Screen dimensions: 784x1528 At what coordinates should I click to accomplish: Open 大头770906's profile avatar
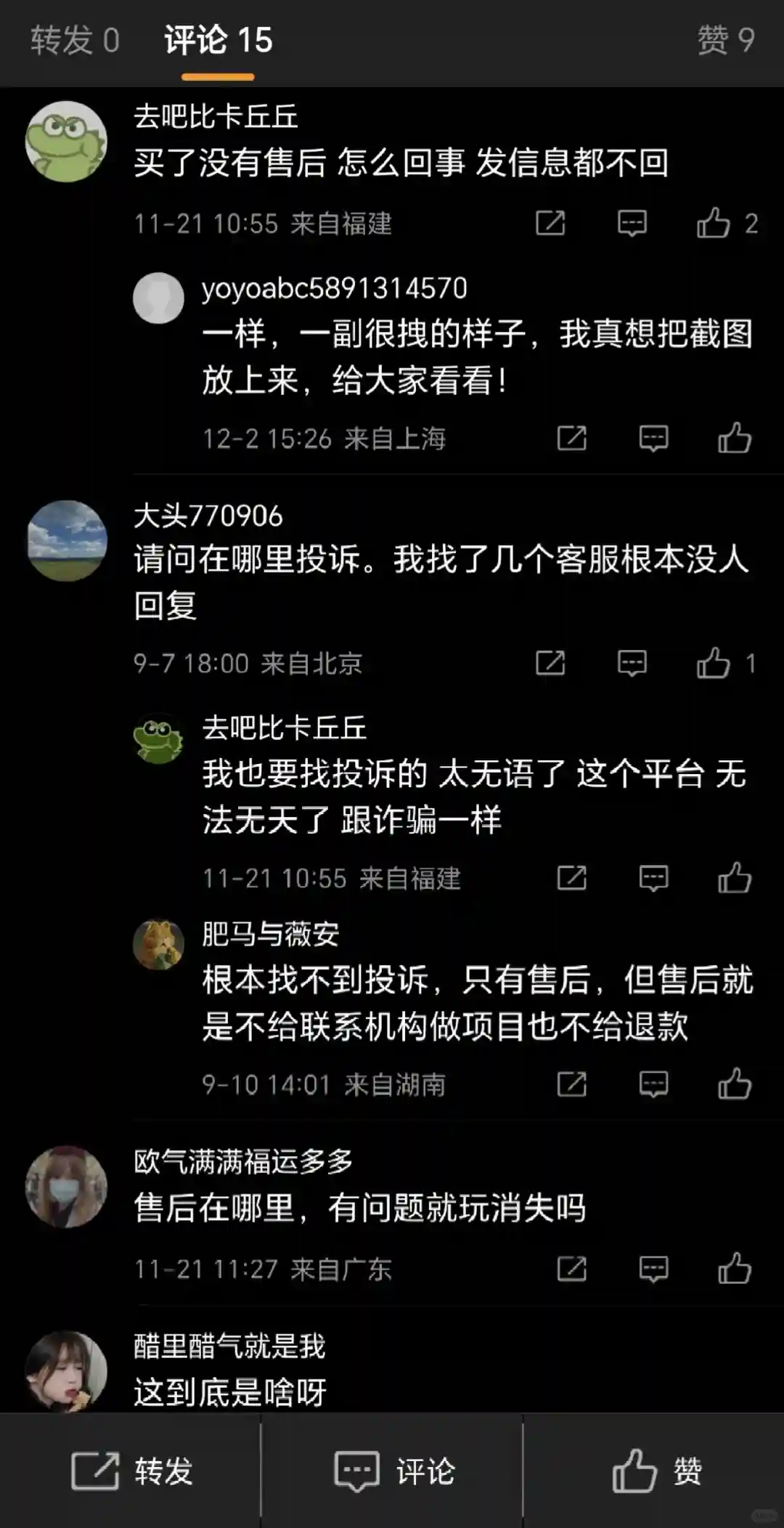(x=67, y=540)
